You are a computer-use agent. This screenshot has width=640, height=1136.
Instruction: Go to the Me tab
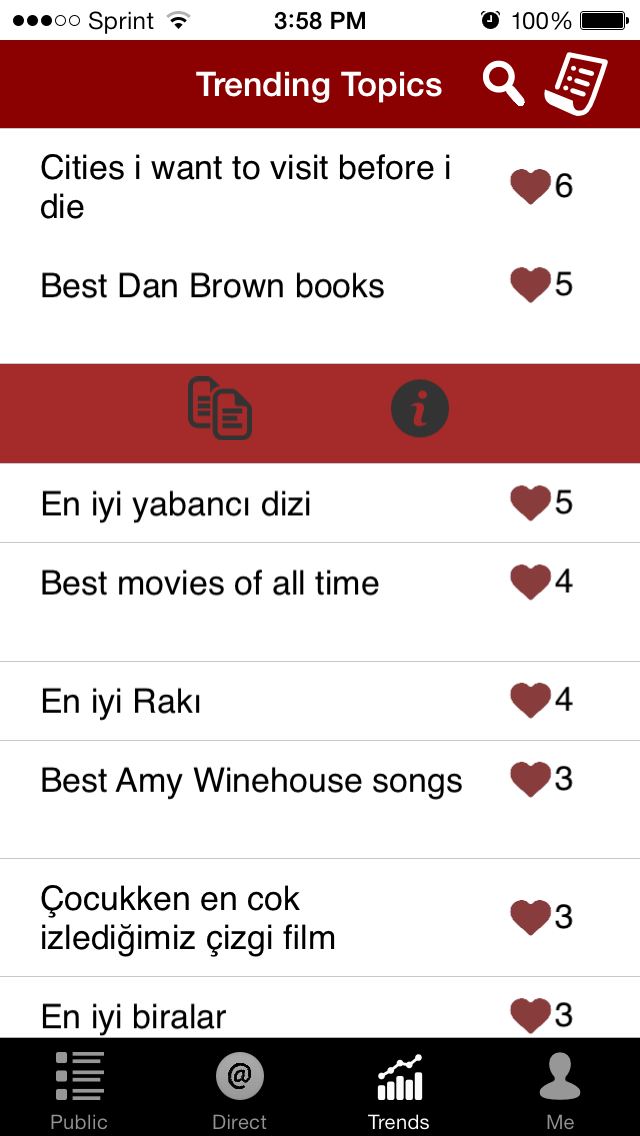[560, 1087]
